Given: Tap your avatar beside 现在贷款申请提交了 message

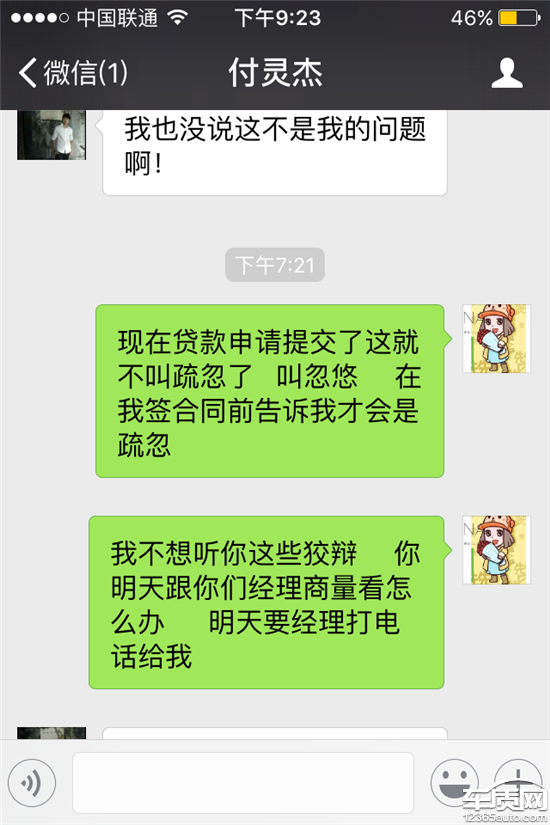Looking at the screenshot, I should coord(496,338).
